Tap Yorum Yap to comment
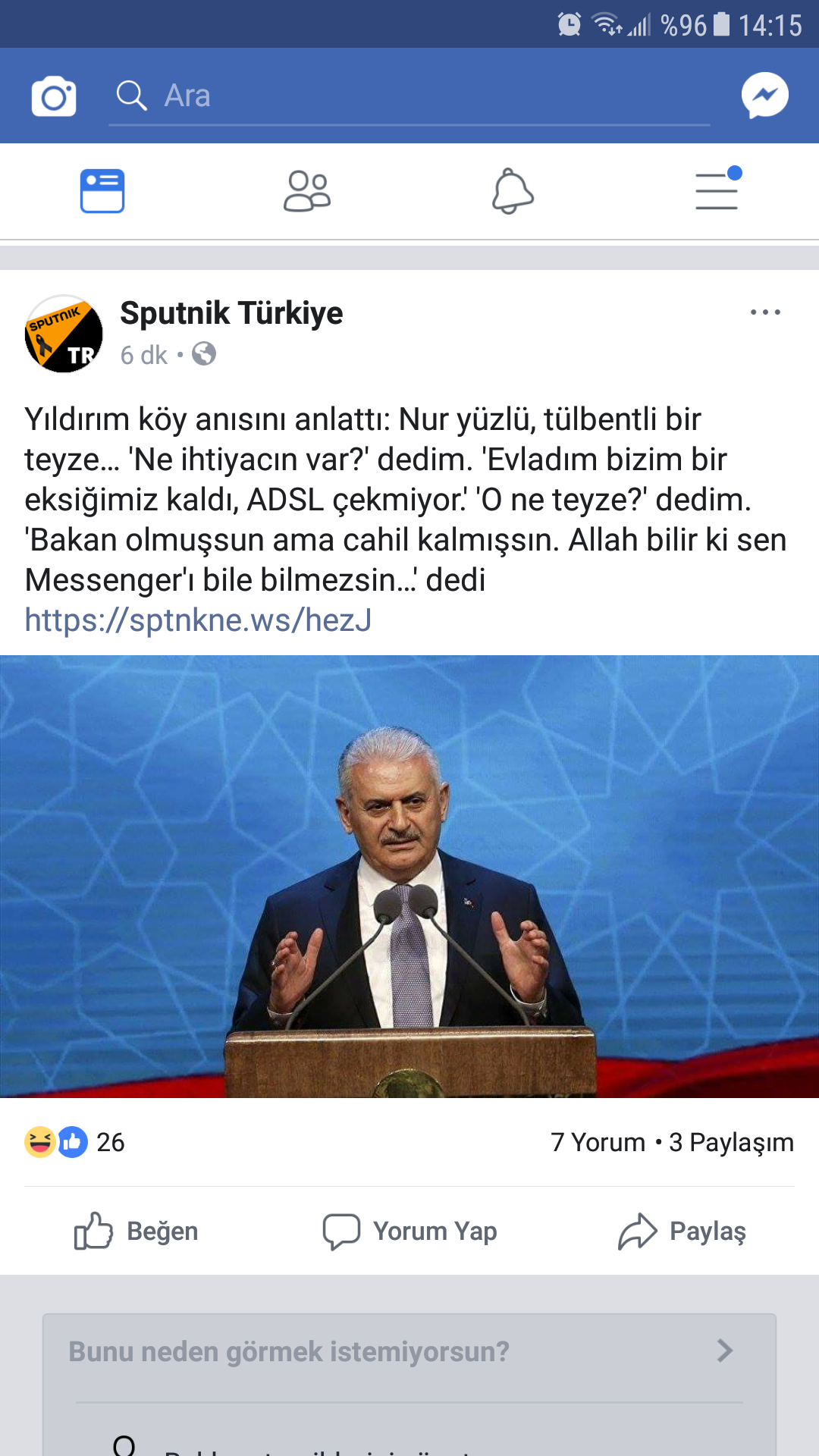The width and height of the screenshot is (819, 1456). [409, 1231]
